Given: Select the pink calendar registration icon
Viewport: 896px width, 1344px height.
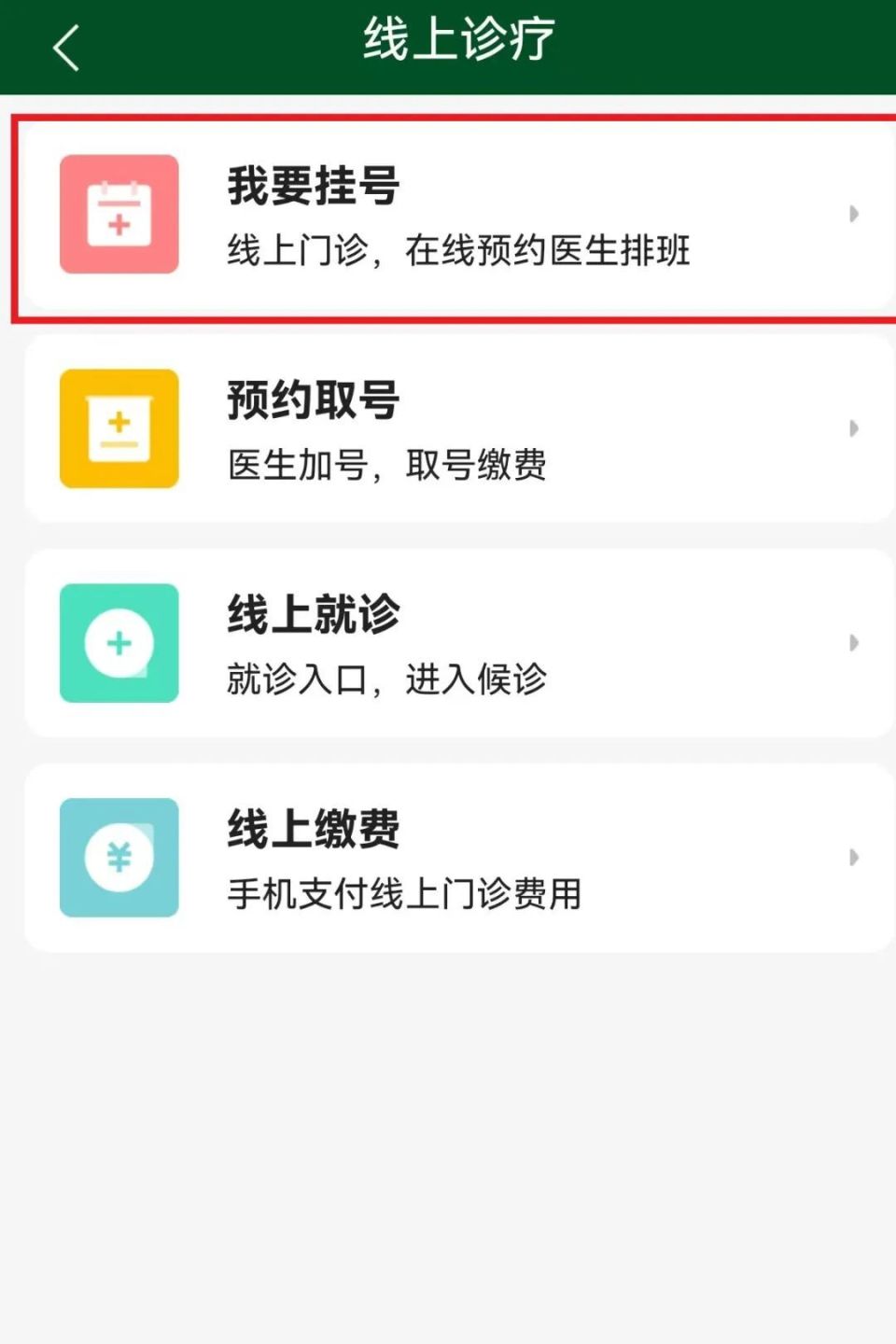Looking at the screenshot, I should click(x=119, y=214).
